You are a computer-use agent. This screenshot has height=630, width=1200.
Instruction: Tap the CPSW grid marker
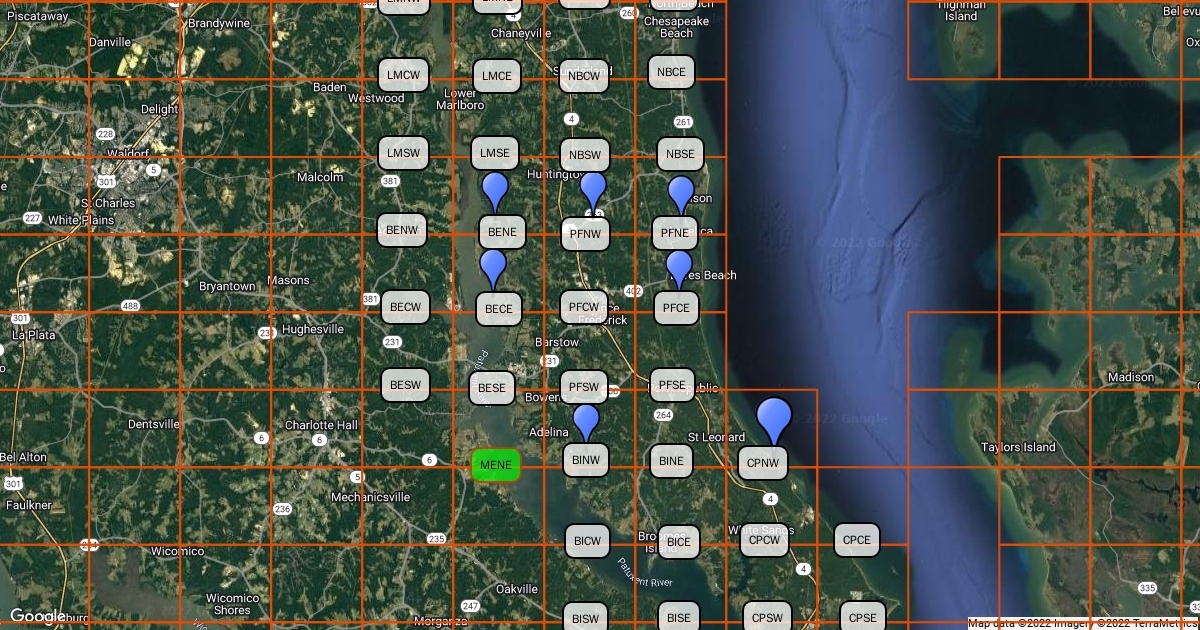(x=767, y=617)
